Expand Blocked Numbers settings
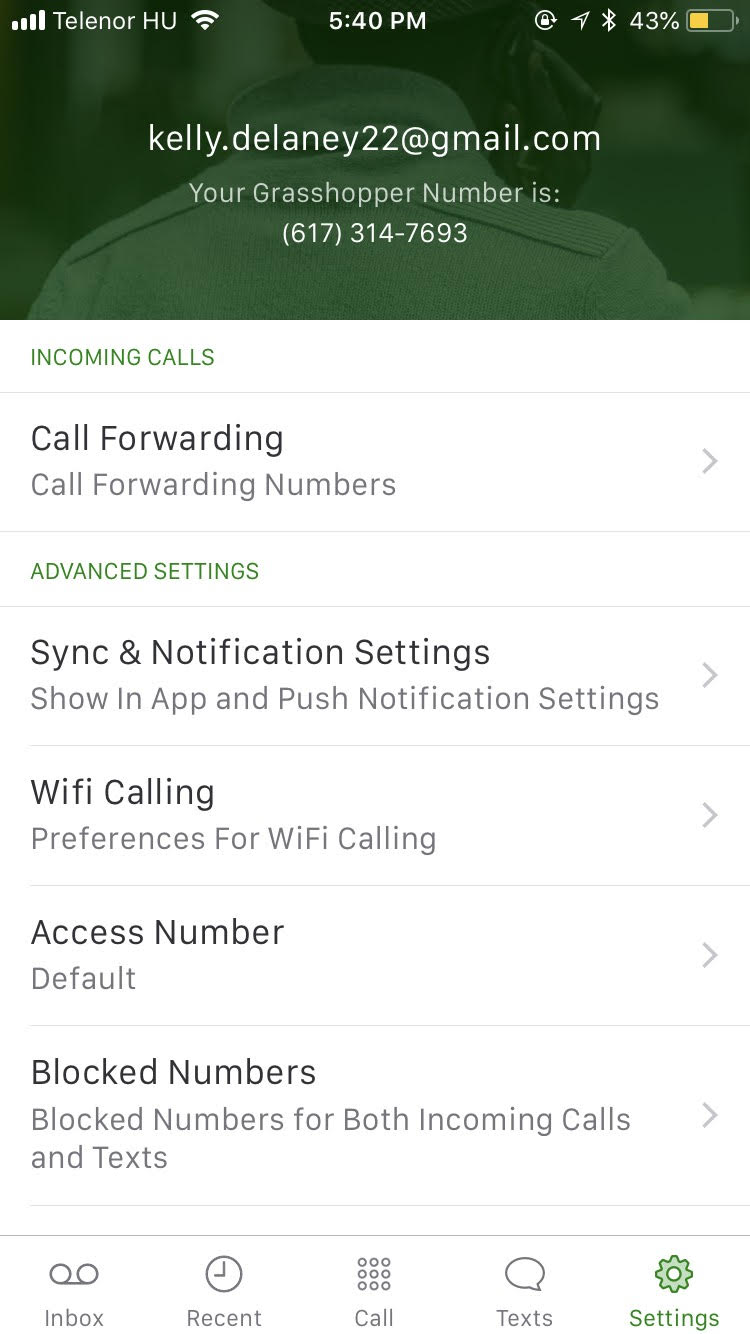Screen dimensions: 750x1334 (710, 1115)
